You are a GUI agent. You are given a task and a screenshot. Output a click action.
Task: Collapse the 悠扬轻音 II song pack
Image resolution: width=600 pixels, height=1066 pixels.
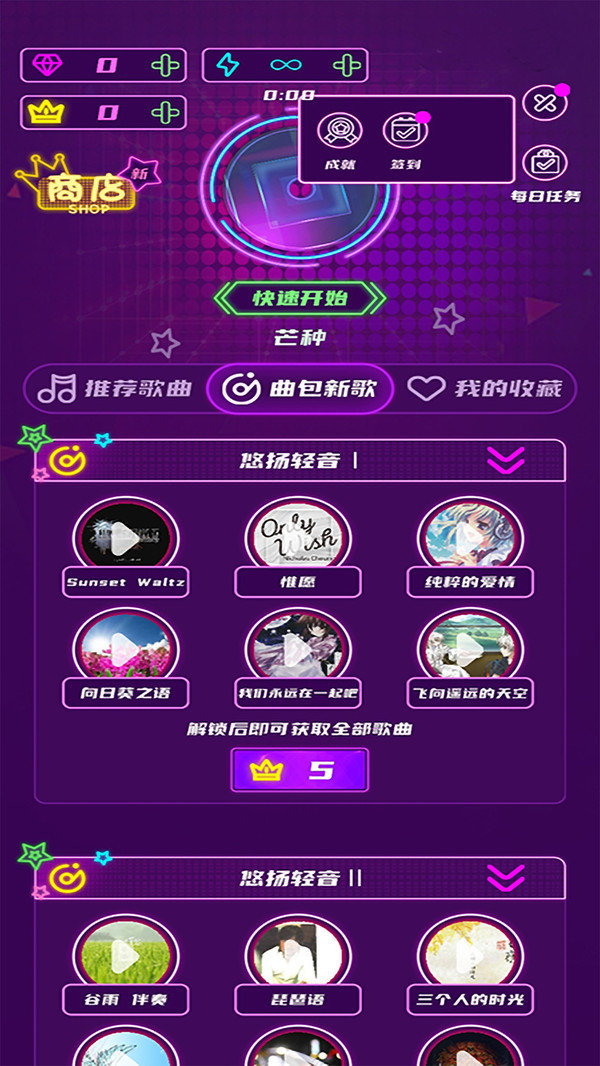[506, 878]
